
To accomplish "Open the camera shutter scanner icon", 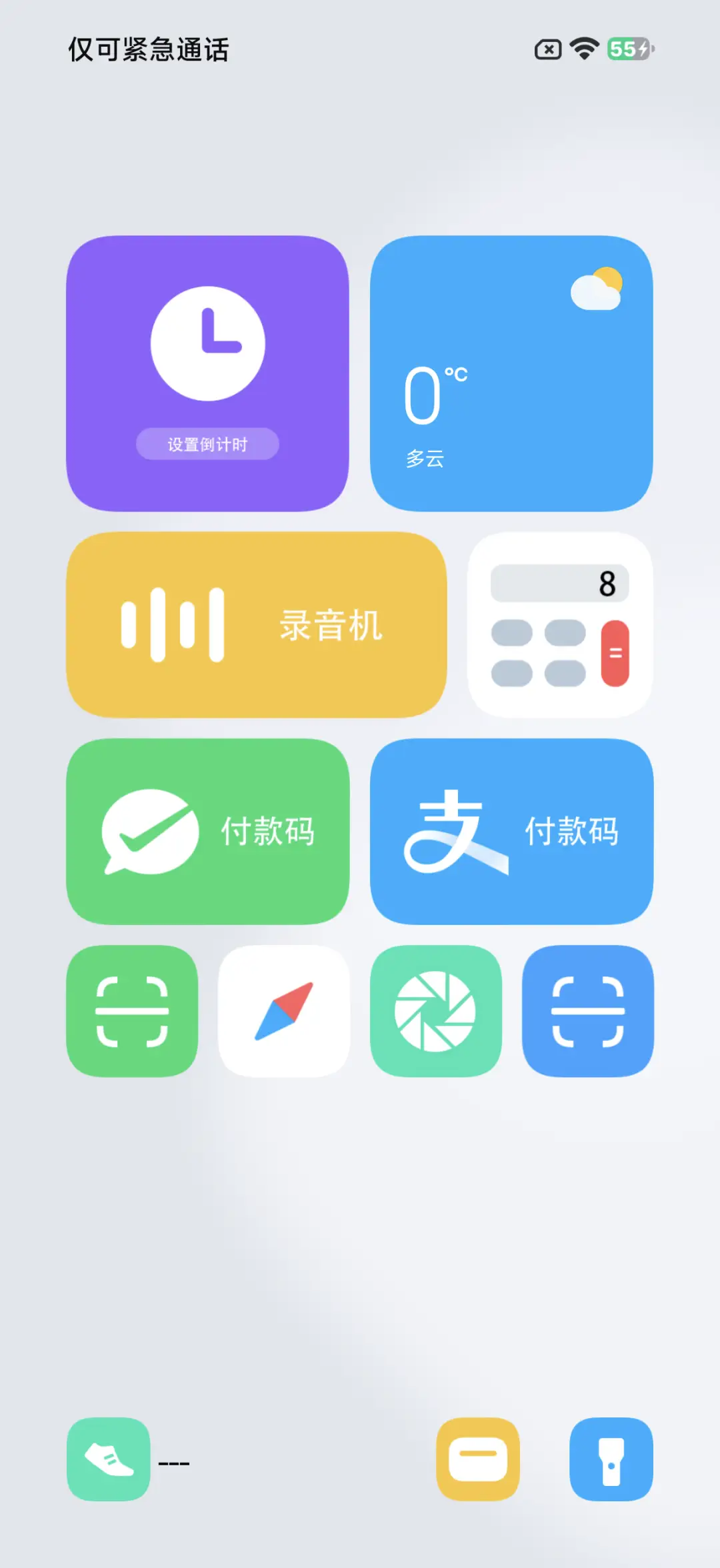I will click(436, 1011).
